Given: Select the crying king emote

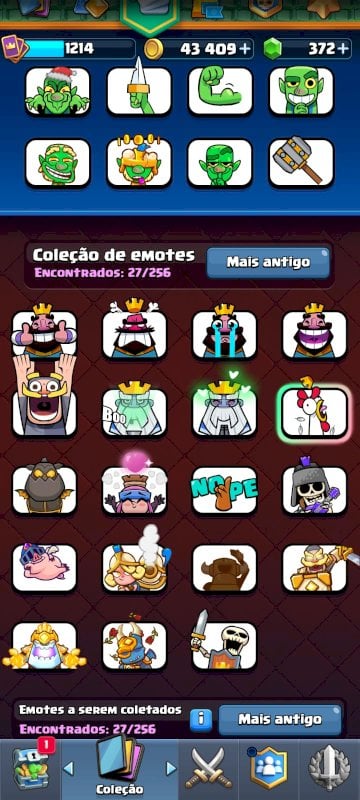Looking at the screenshot, I should click(x=224, y=332).
